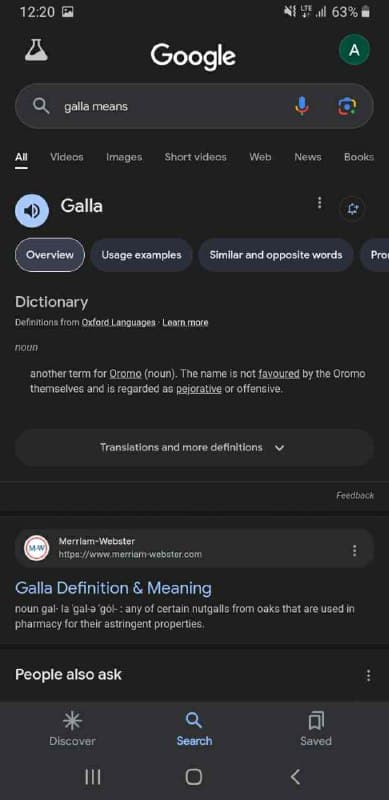
Task: Switch to the News tab
Action: tap(308, 157)
